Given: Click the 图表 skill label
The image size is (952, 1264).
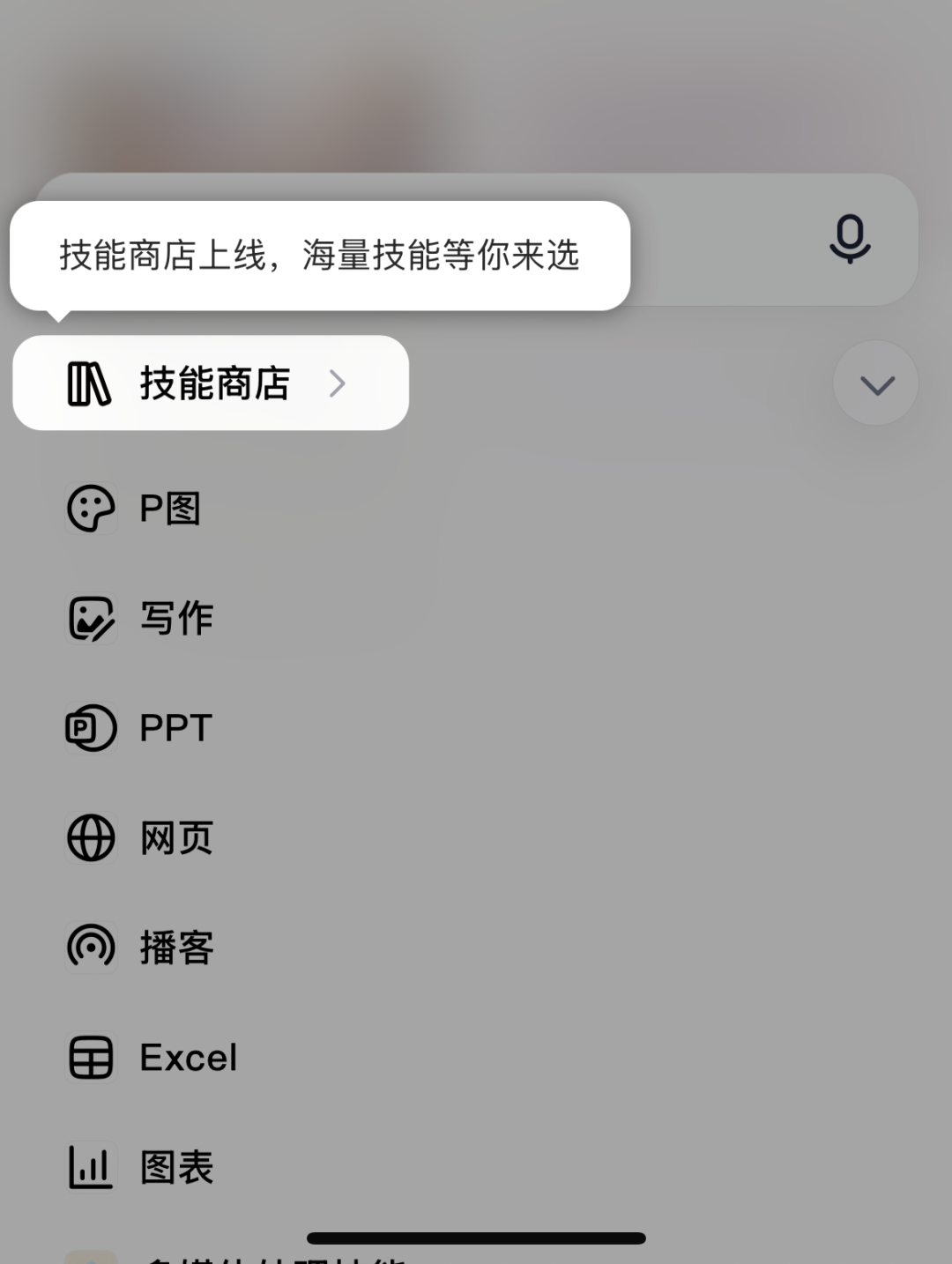Looking at the screenshot, I should [x=175, y=1165].
